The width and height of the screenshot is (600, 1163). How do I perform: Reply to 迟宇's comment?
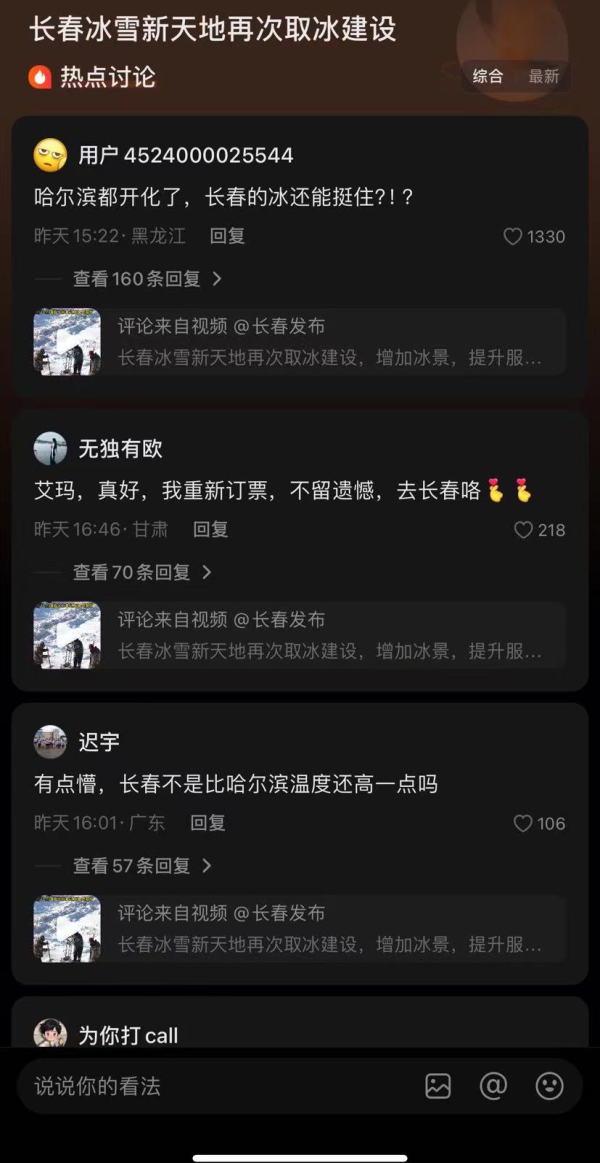(208, 823)
